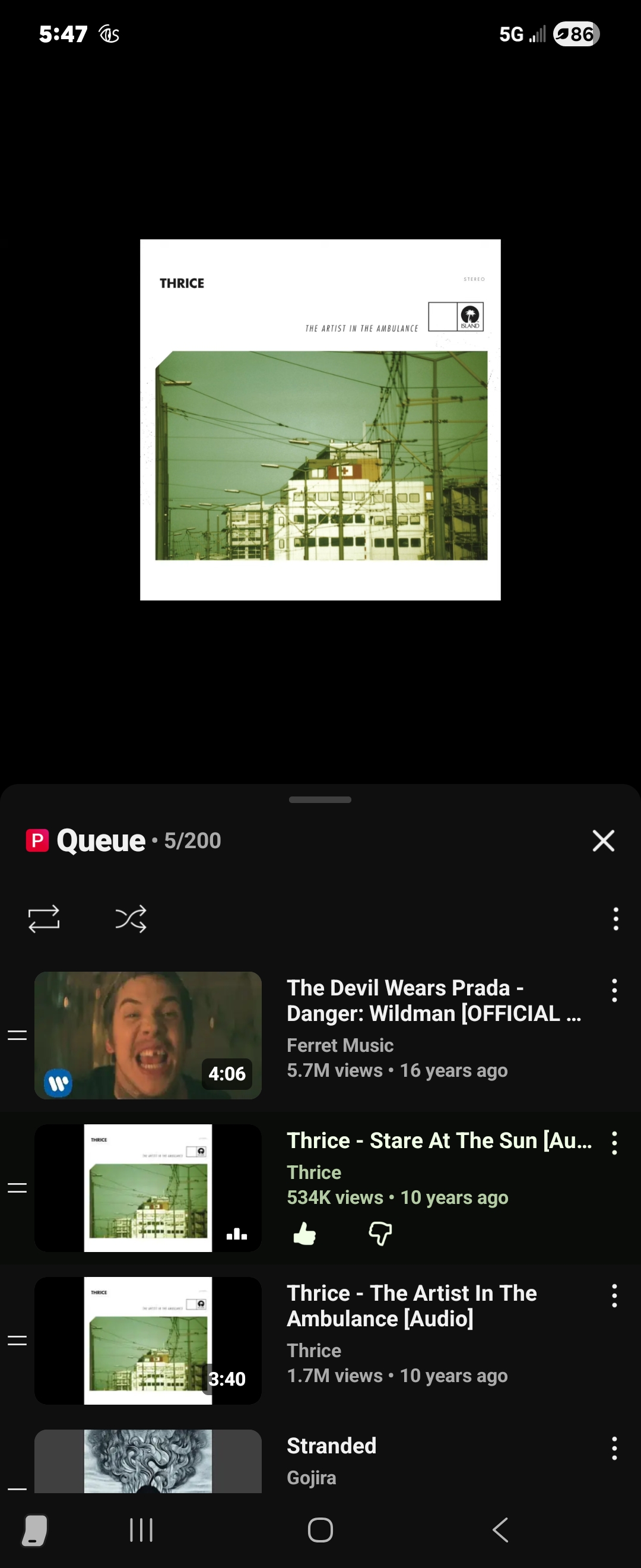
Task: Open the queue overflow menu
Action: coord(615,918)
